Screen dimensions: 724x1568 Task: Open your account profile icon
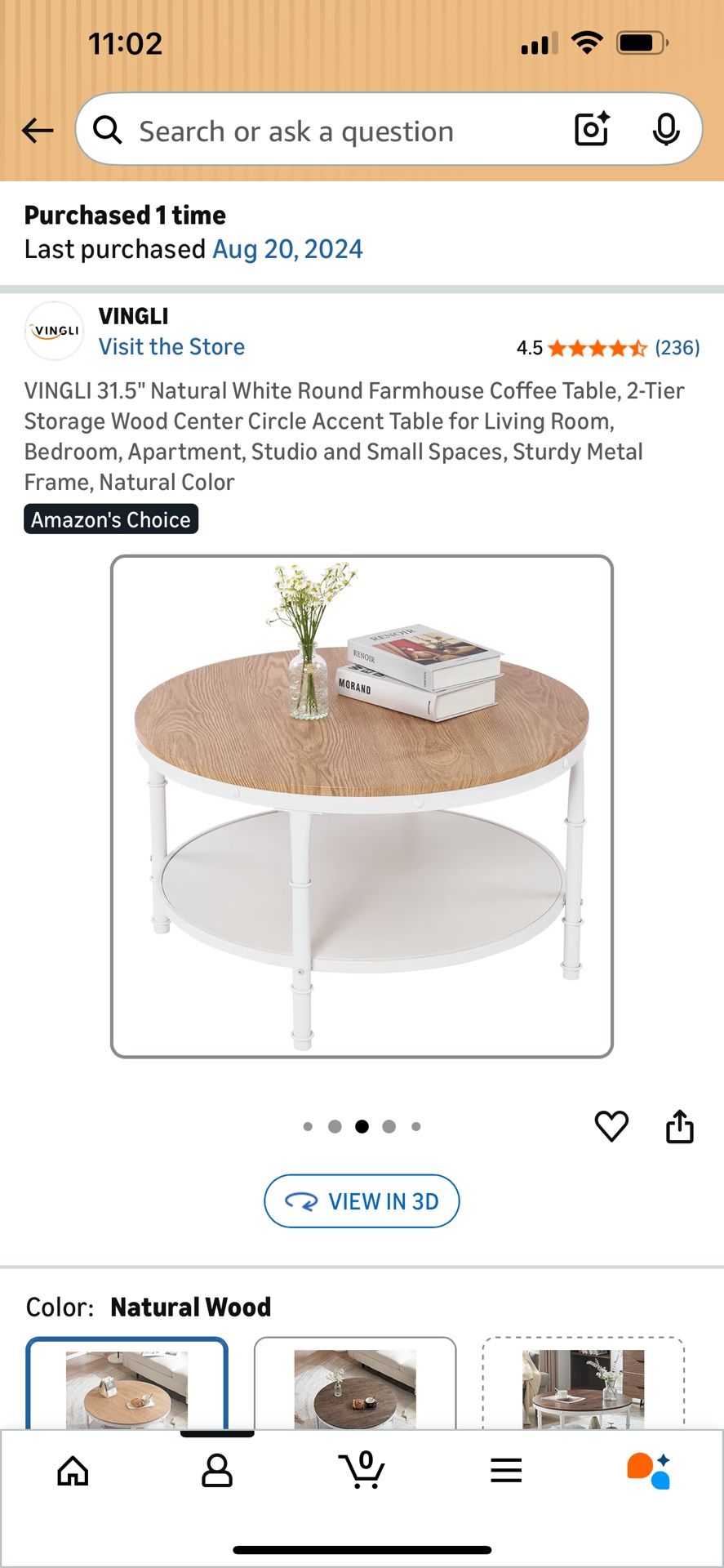[217, 1470]
